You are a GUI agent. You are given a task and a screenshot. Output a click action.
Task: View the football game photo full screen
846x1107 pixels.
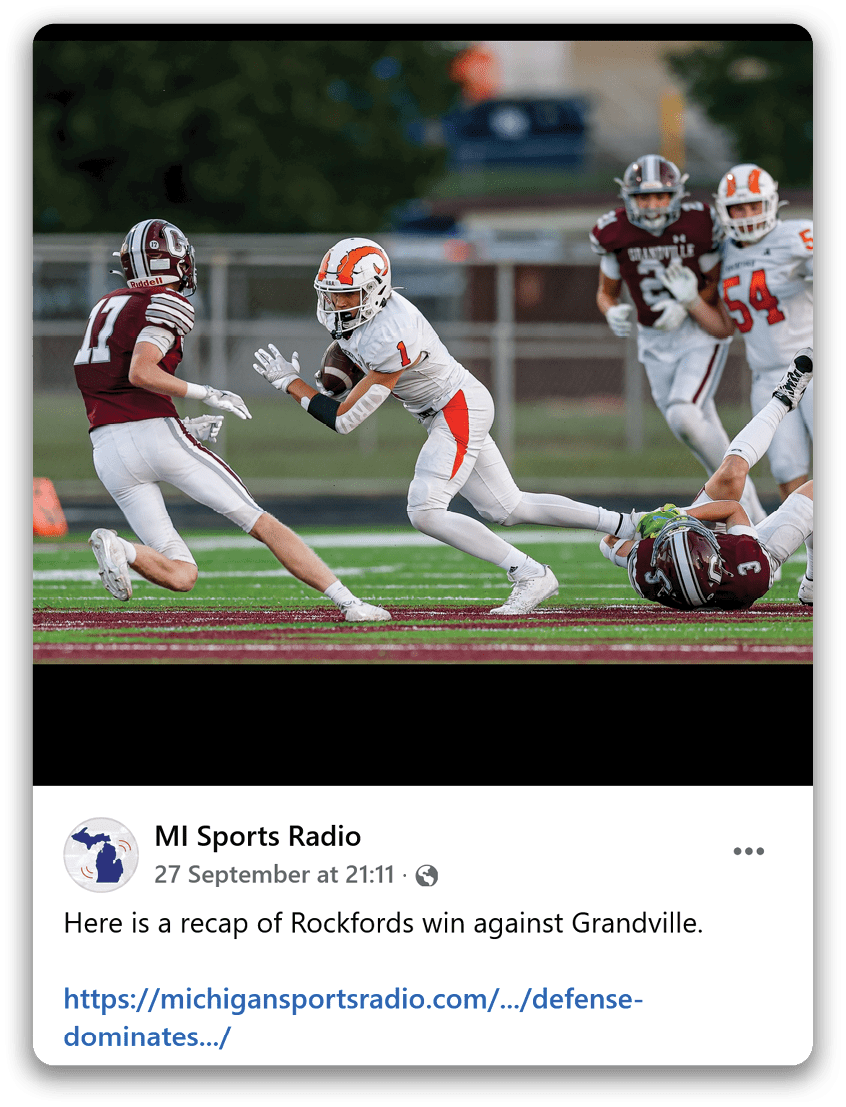click(x=422, y=352)
